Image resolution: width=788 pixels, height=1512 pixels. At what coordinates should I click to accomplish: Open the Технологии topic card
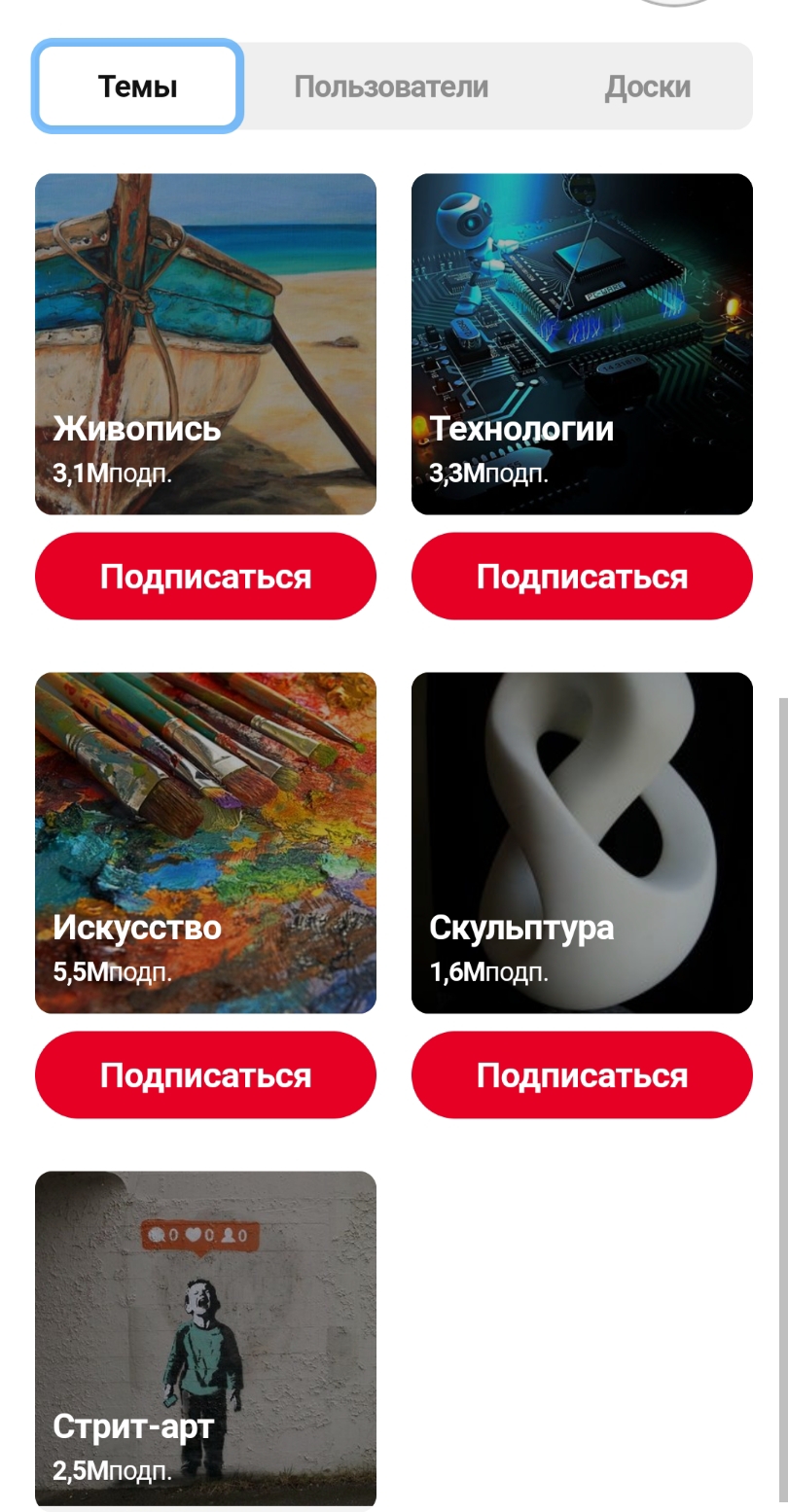[x=582, y=344]
